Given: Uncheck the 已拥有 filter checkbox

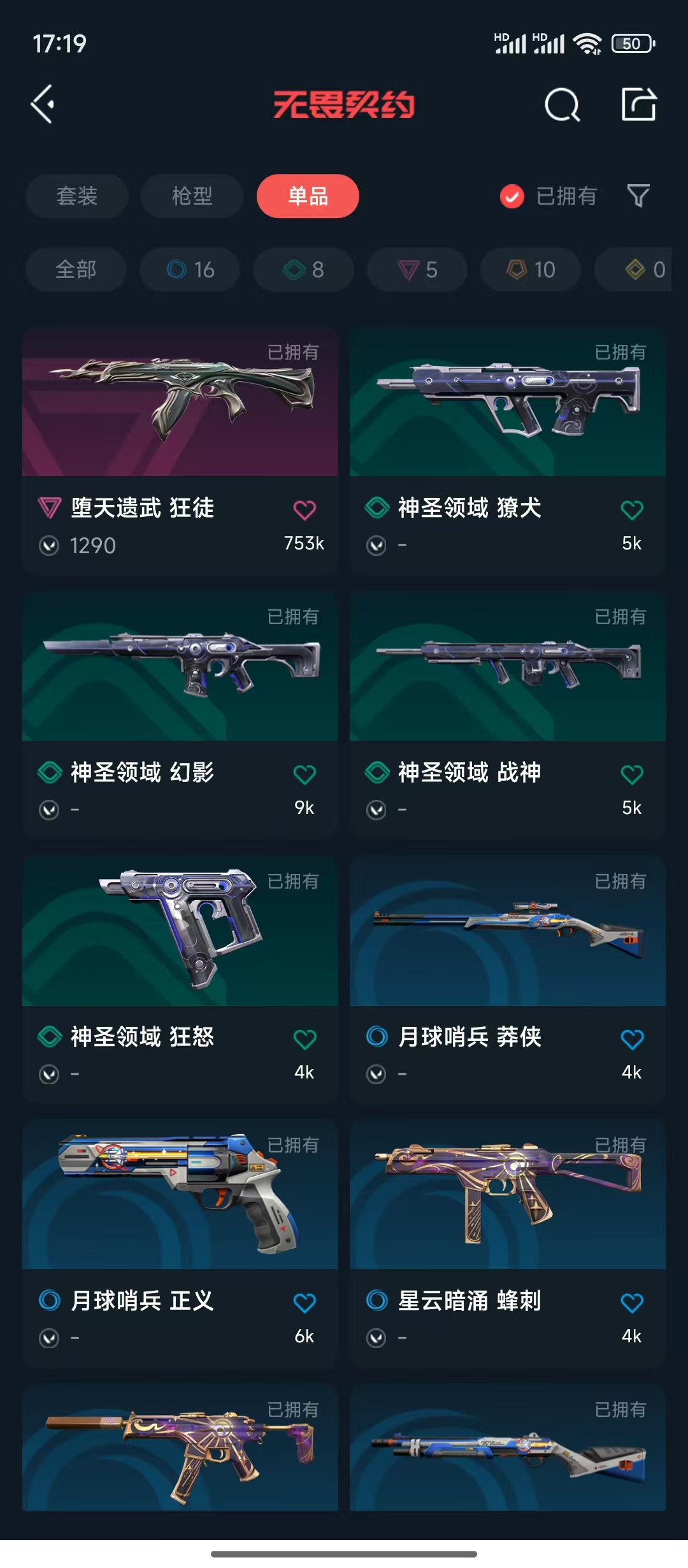Looking at the screenshot, I should (512, 196).
